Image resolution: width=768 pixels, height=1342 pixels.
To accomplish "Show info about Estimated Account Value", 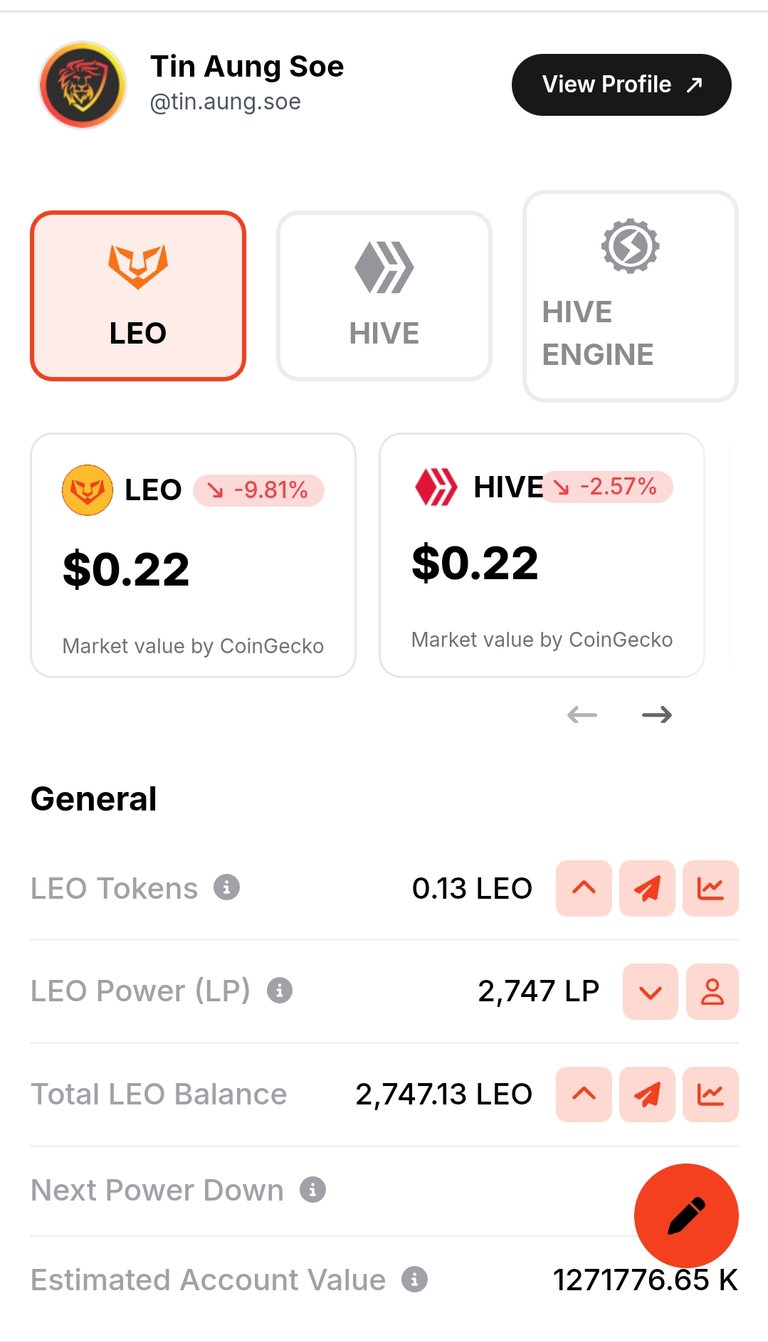I will [x=414, y=1279].
